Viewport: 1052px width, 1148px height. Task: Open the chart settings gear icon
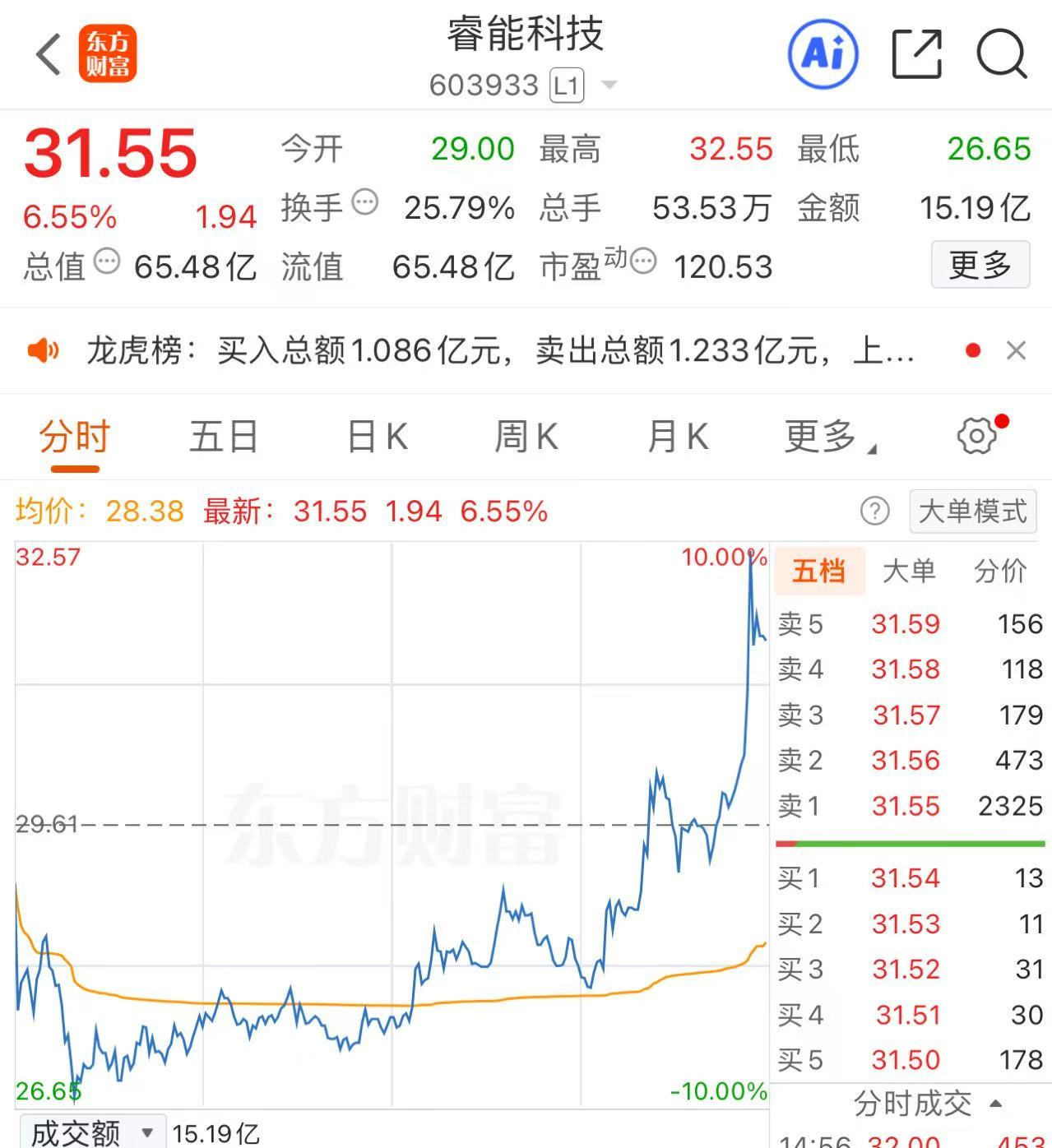tap(976, 435)
